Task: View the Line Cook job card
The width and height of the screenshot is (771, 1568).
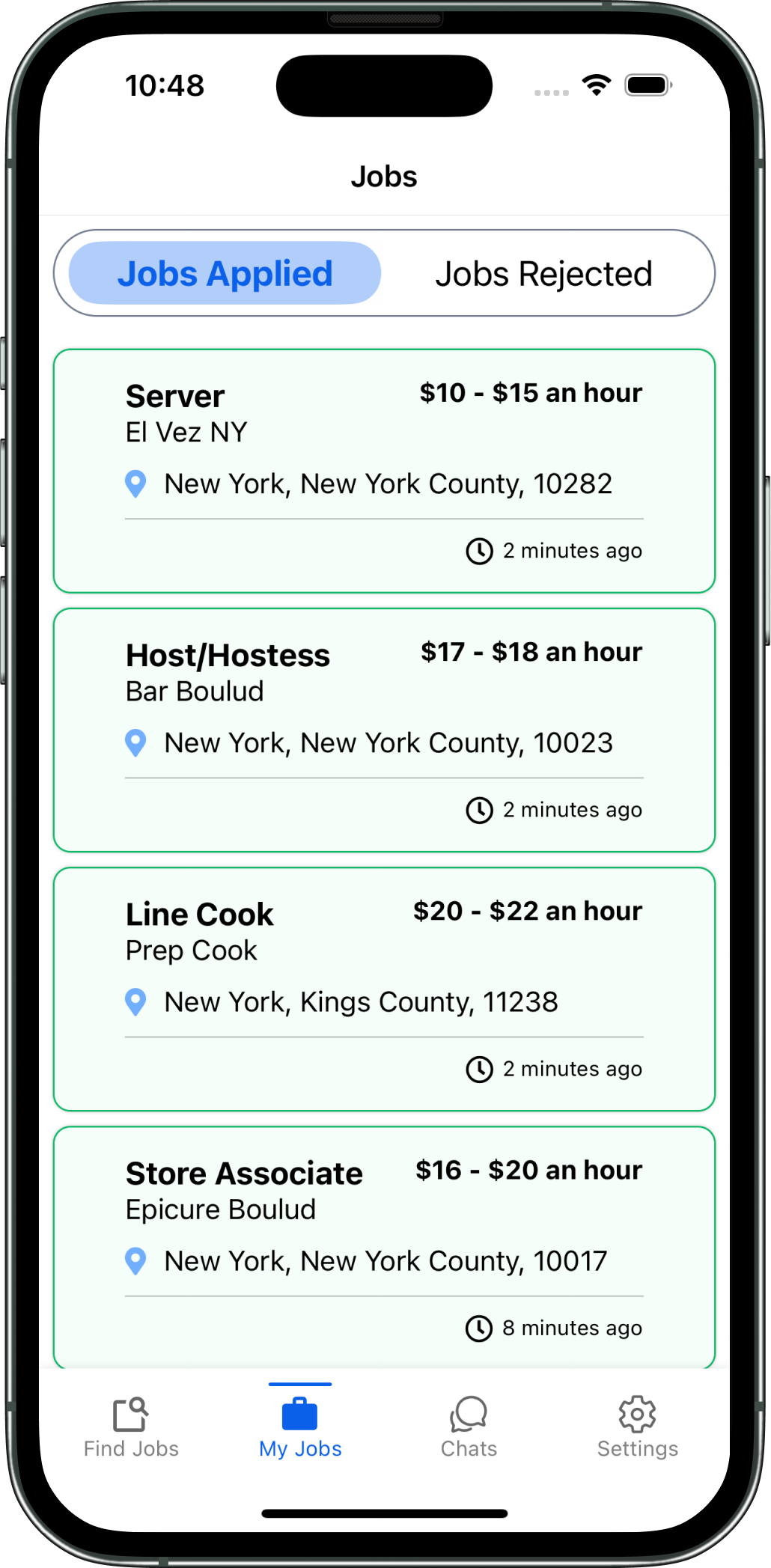Action: (384, 989)
